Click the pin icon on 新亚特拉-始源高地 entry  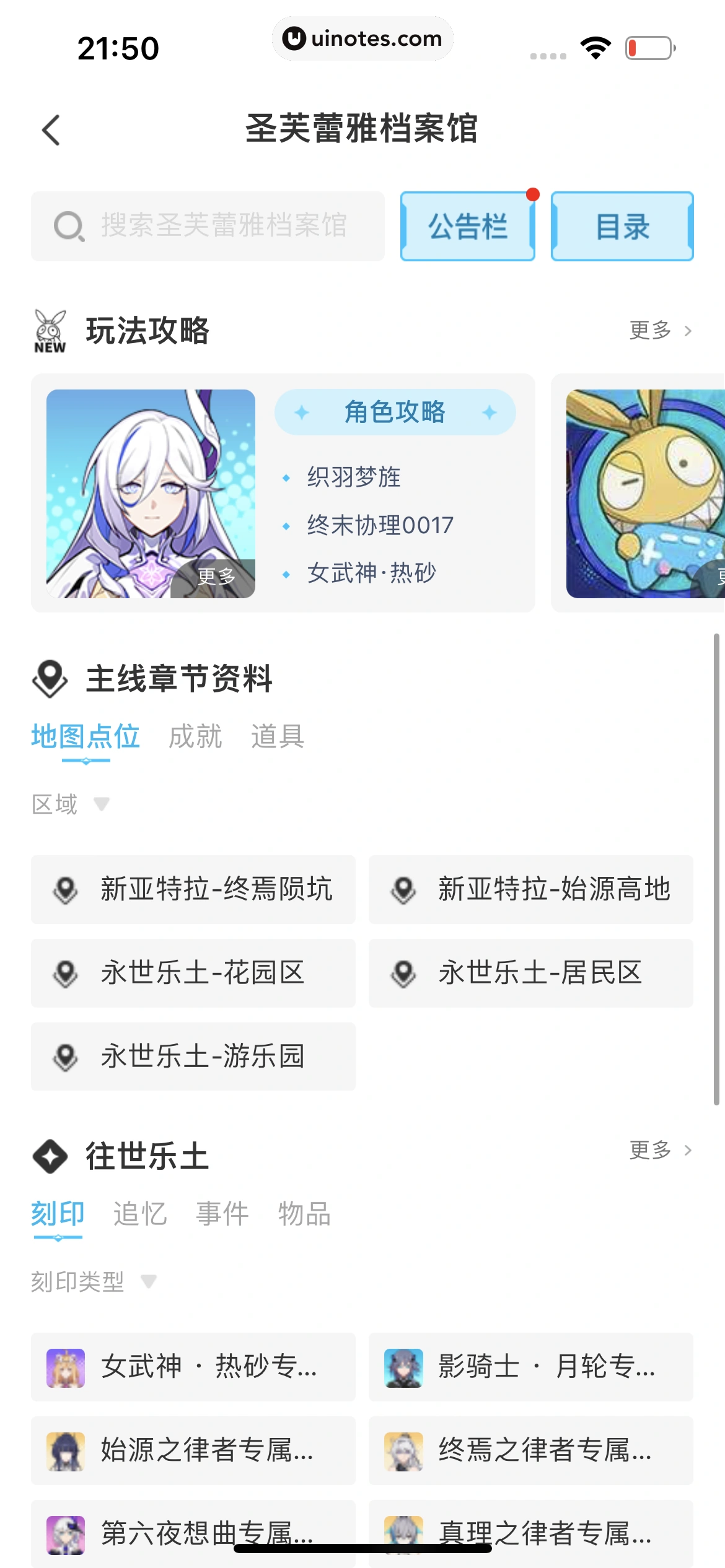point(403,890)
